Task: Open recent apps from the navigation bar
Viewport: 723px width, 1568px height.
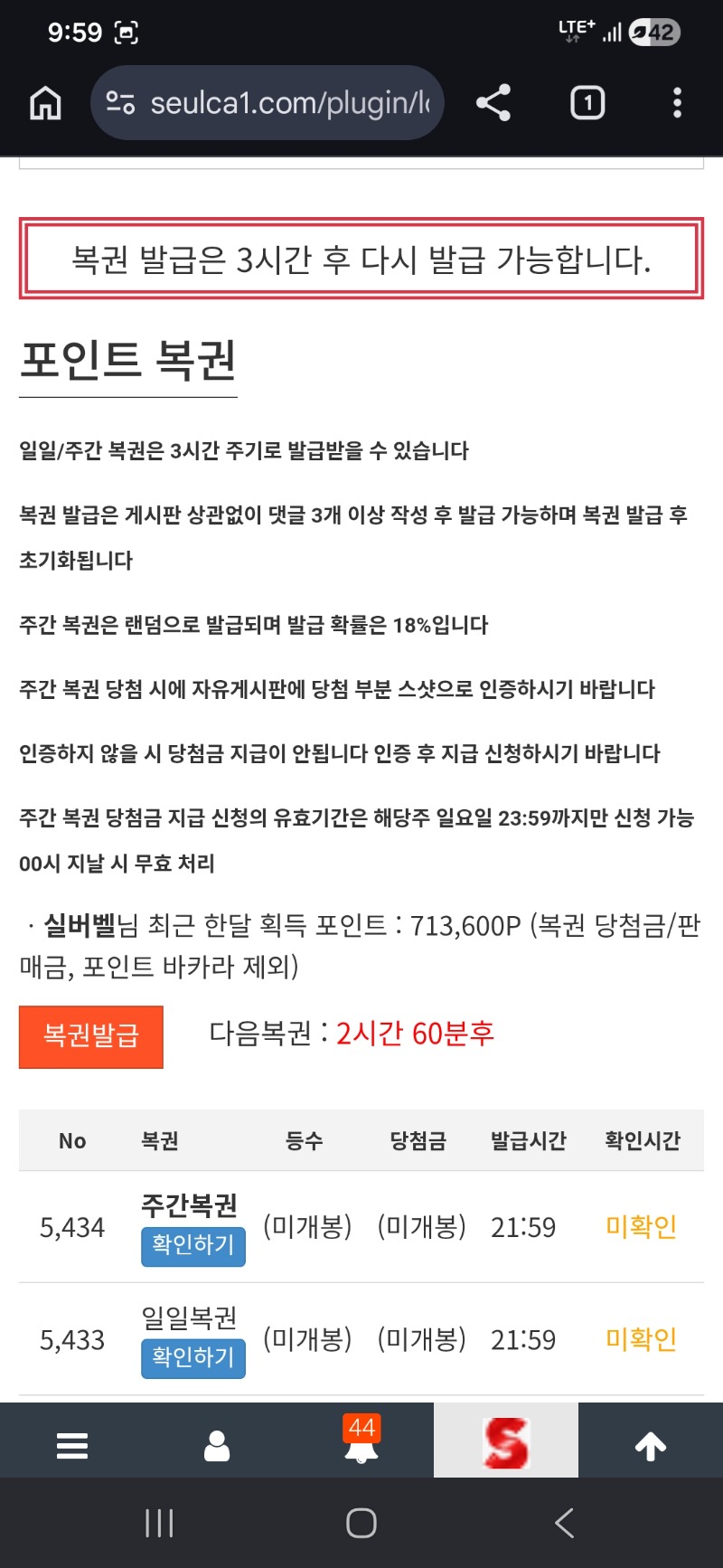Action: [159, 1523]
